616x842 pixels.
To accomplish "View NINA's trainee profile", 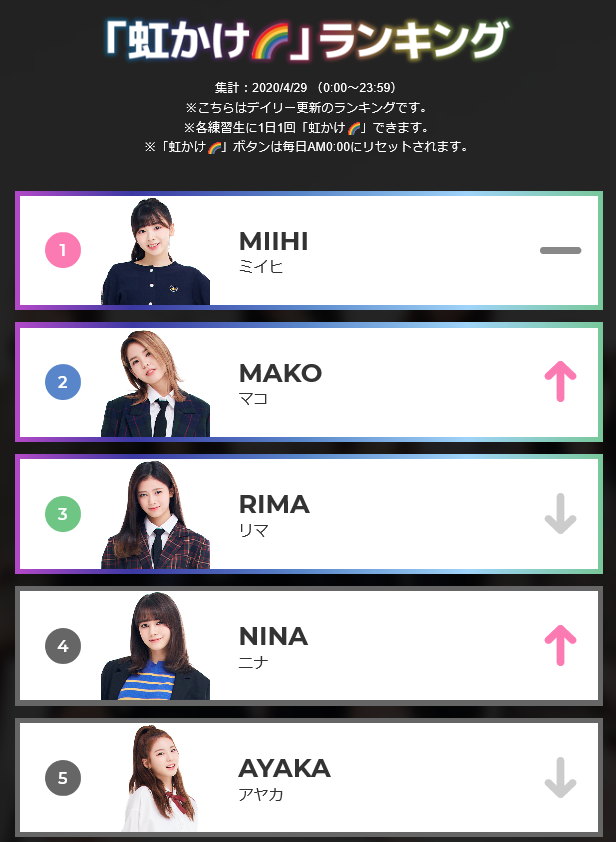I will (x=308, y=645).
